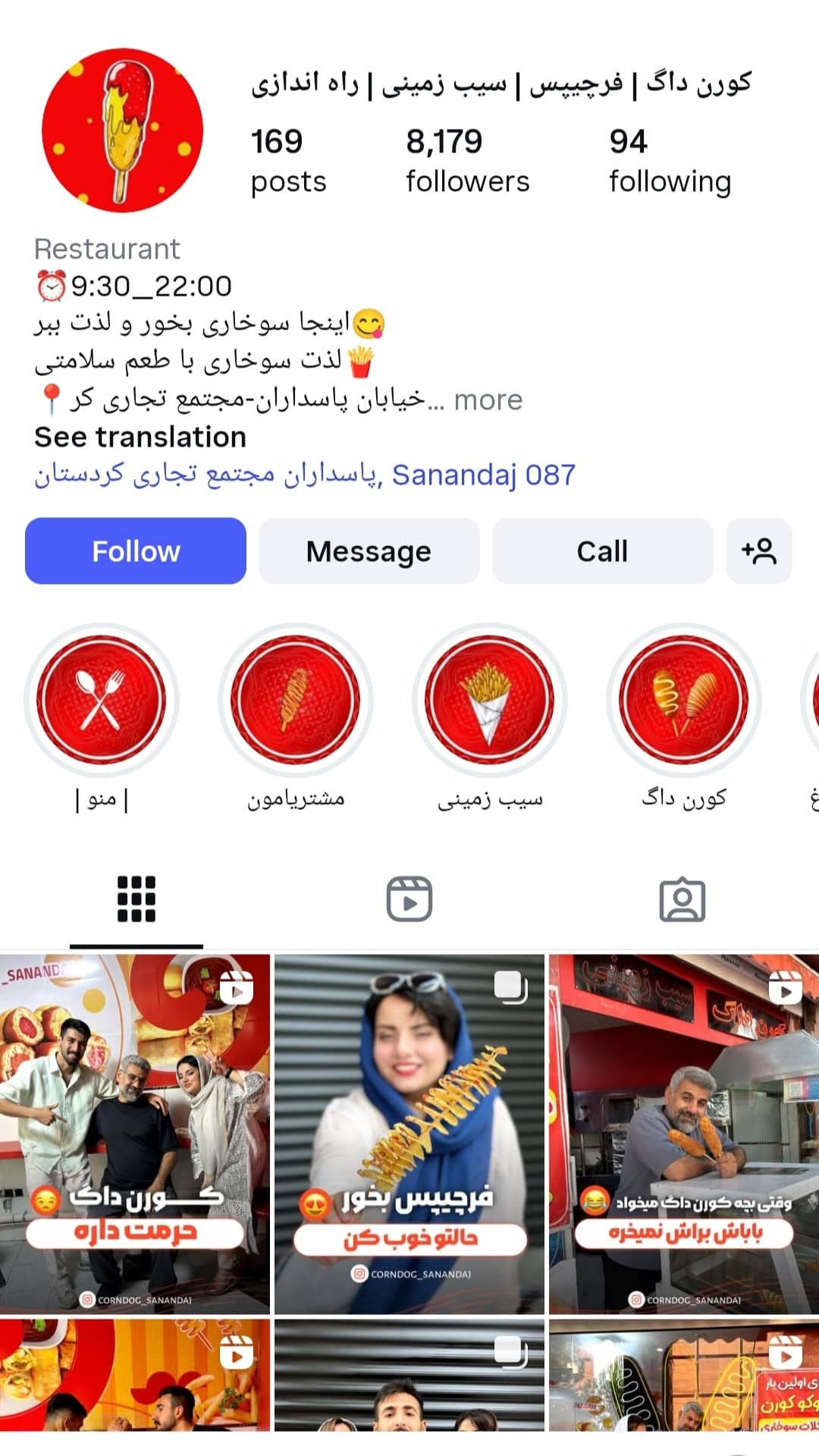Open the کورن داگ story highlight
This screenshot has height=1456, width=819.
pos(683,699)
